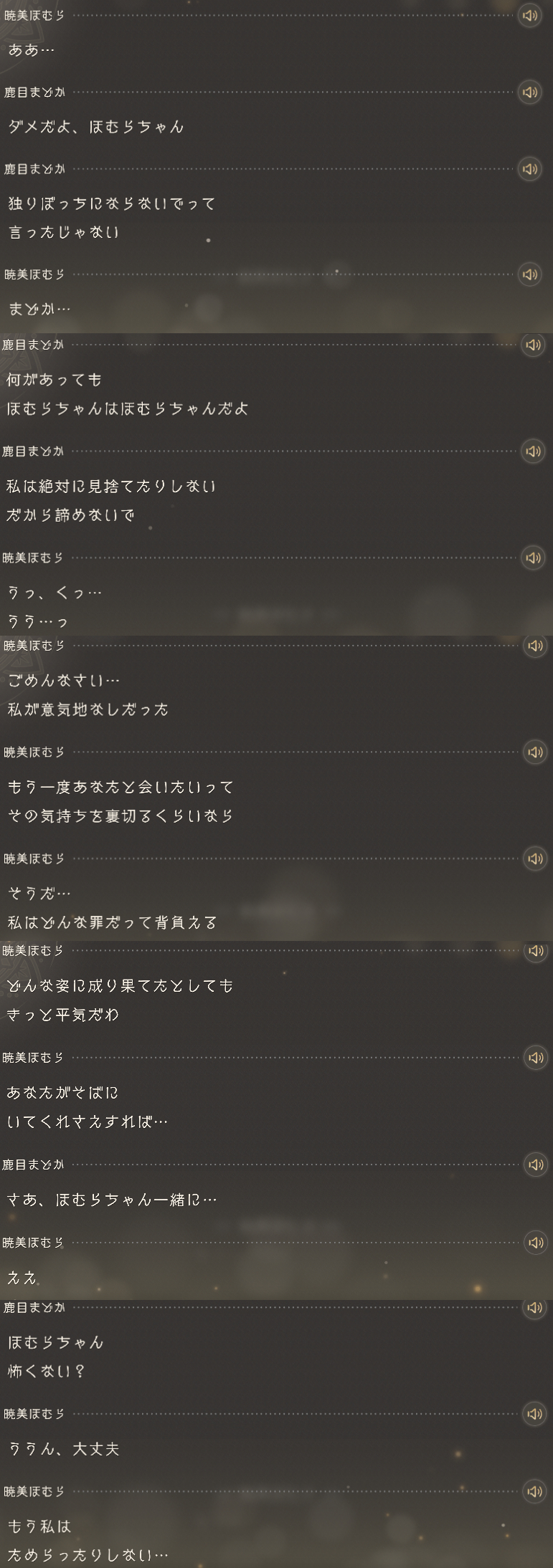This screenshot has width=553, height=1568.
Task: Listen to '私は絶対に見捨てたりしない' line
Action: pos(532,451)
